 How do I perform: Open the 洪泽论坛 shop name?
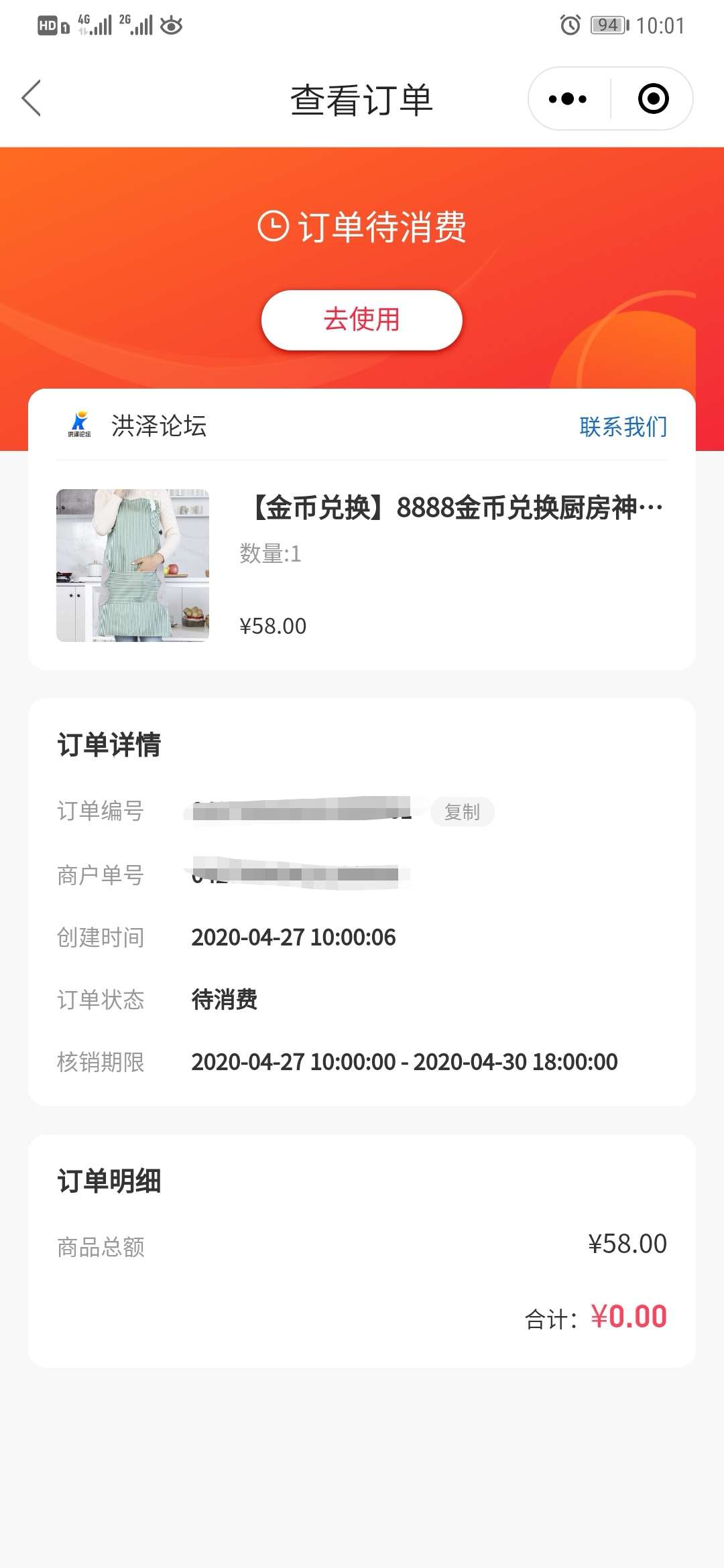[158, 426]
